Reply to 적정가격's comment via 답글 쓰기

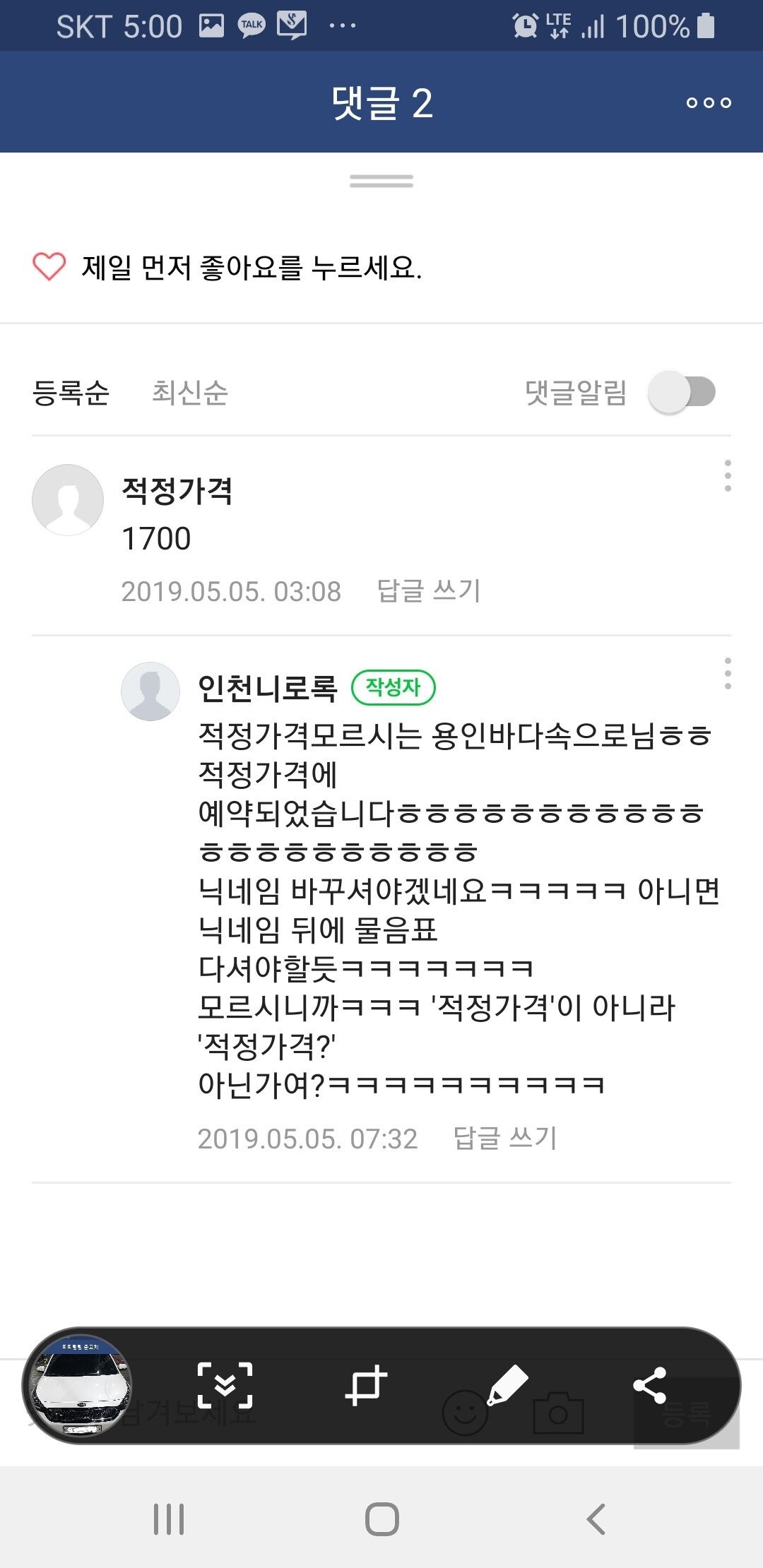tap(429, 590)
